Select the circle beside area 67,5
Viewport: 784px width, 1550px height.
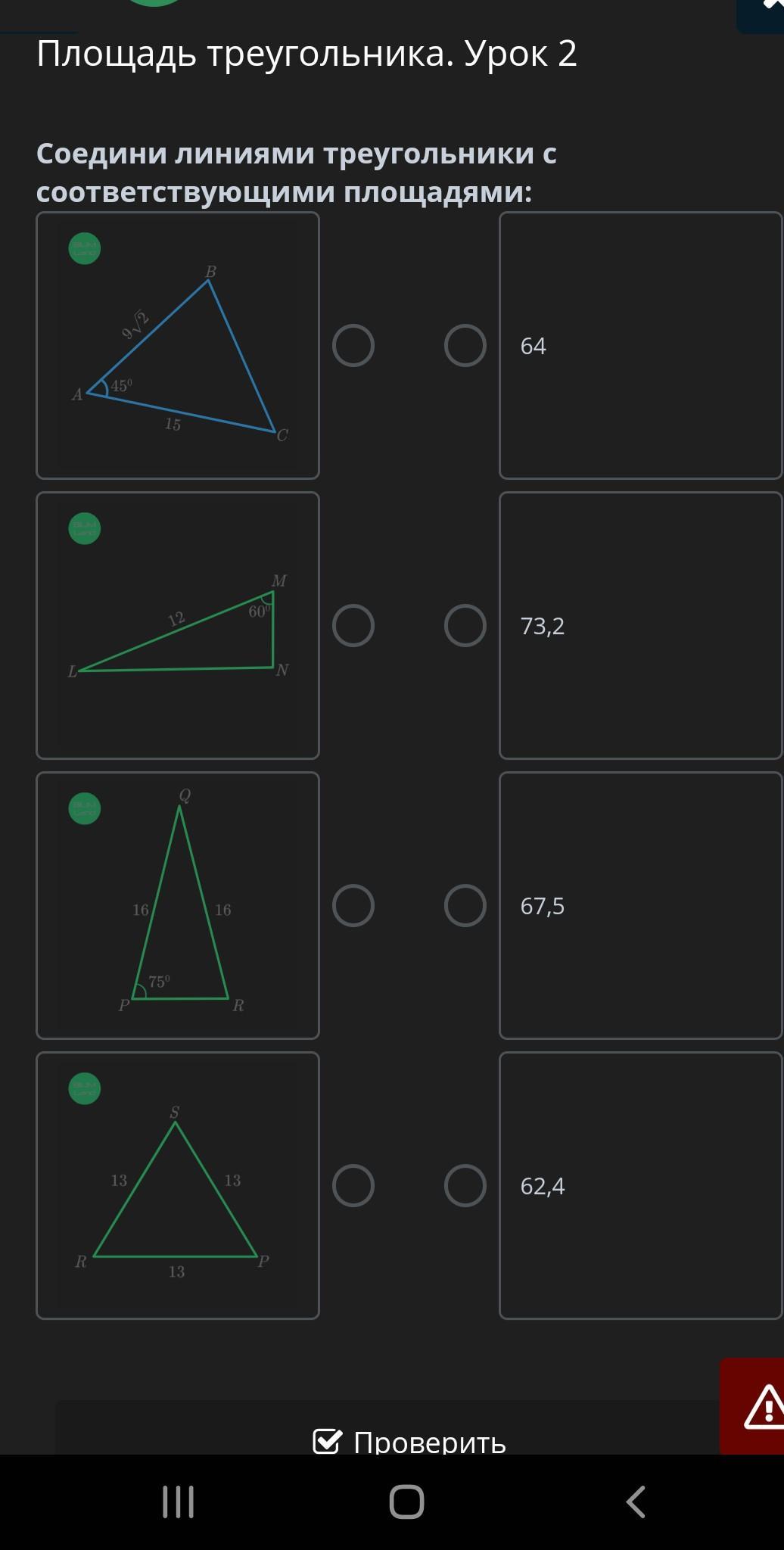point(465,906)
